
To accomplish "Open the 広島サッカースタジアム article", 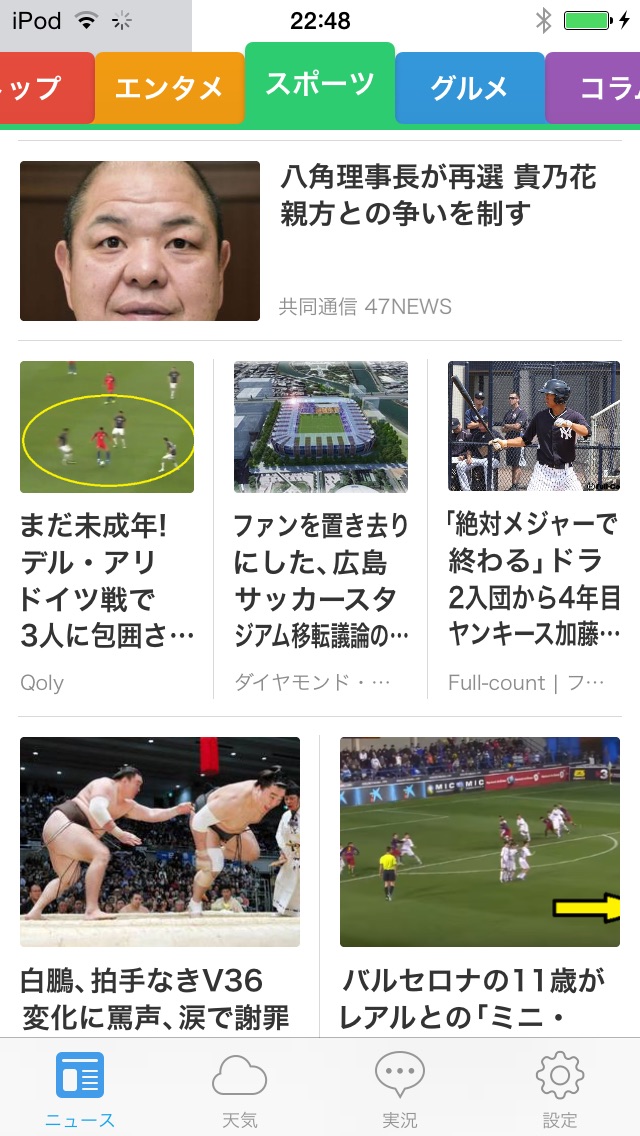I will pos(321,528).
